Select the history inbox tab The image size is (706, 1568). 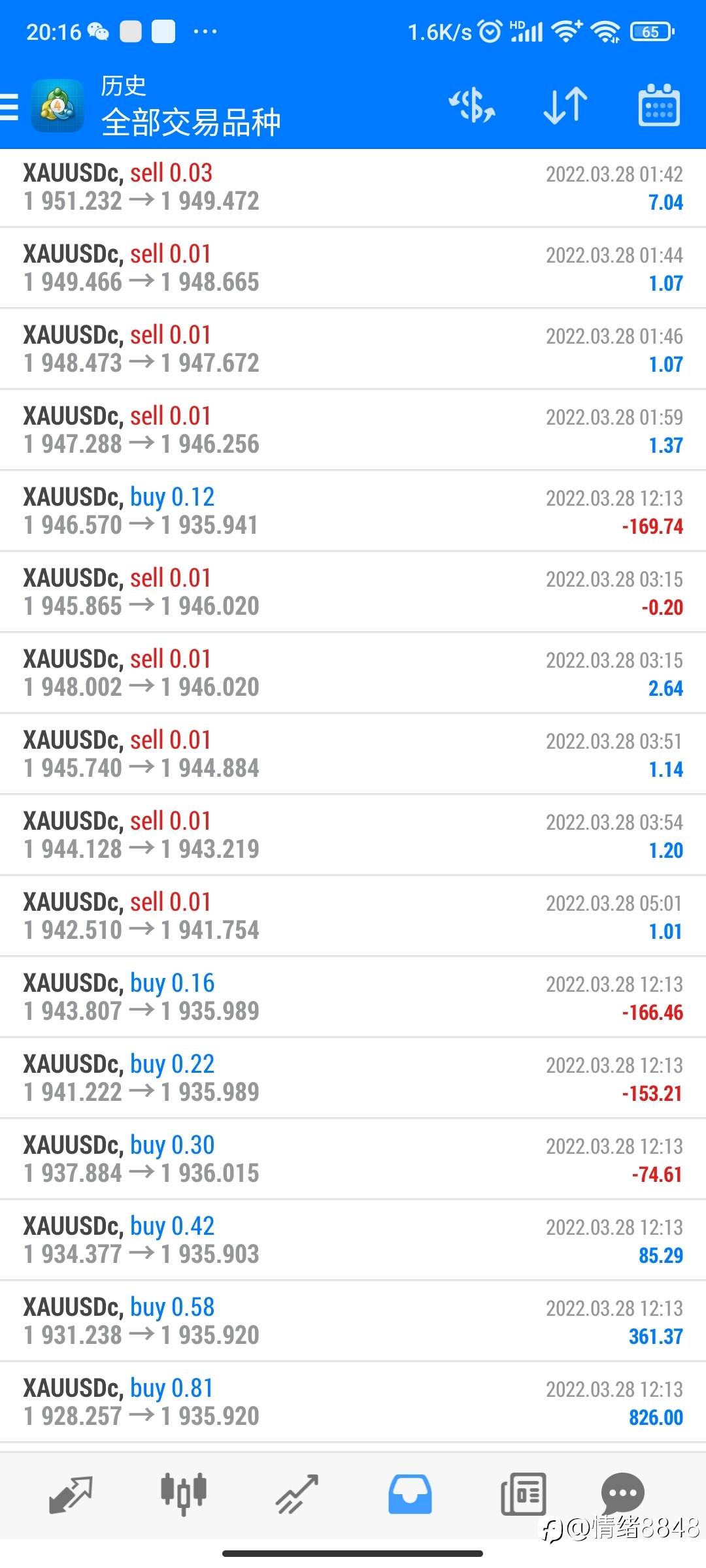pyautogui.click(x=410, y=1495)
